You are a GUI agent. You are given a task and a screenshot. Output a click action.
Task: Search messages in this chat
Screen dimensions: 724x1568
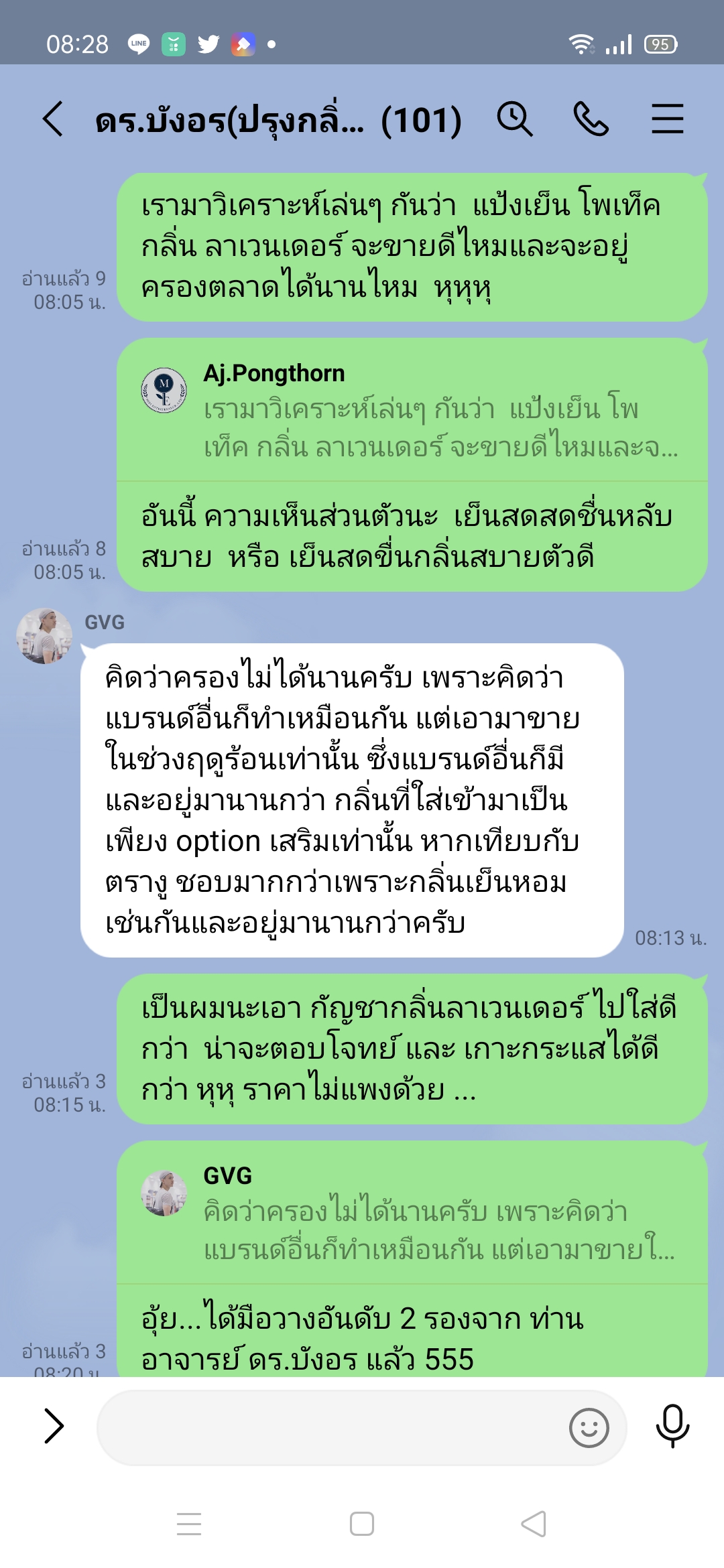coord(514,119)
